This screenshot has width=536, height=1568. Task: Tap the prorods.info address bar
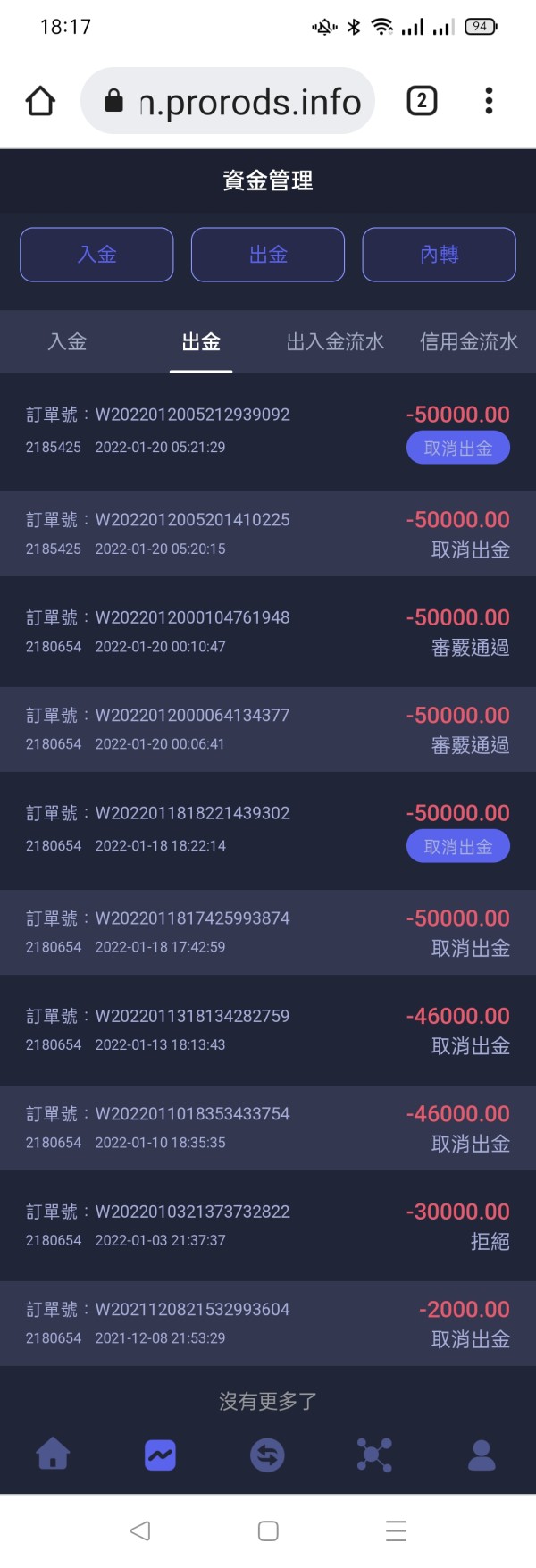228,101
